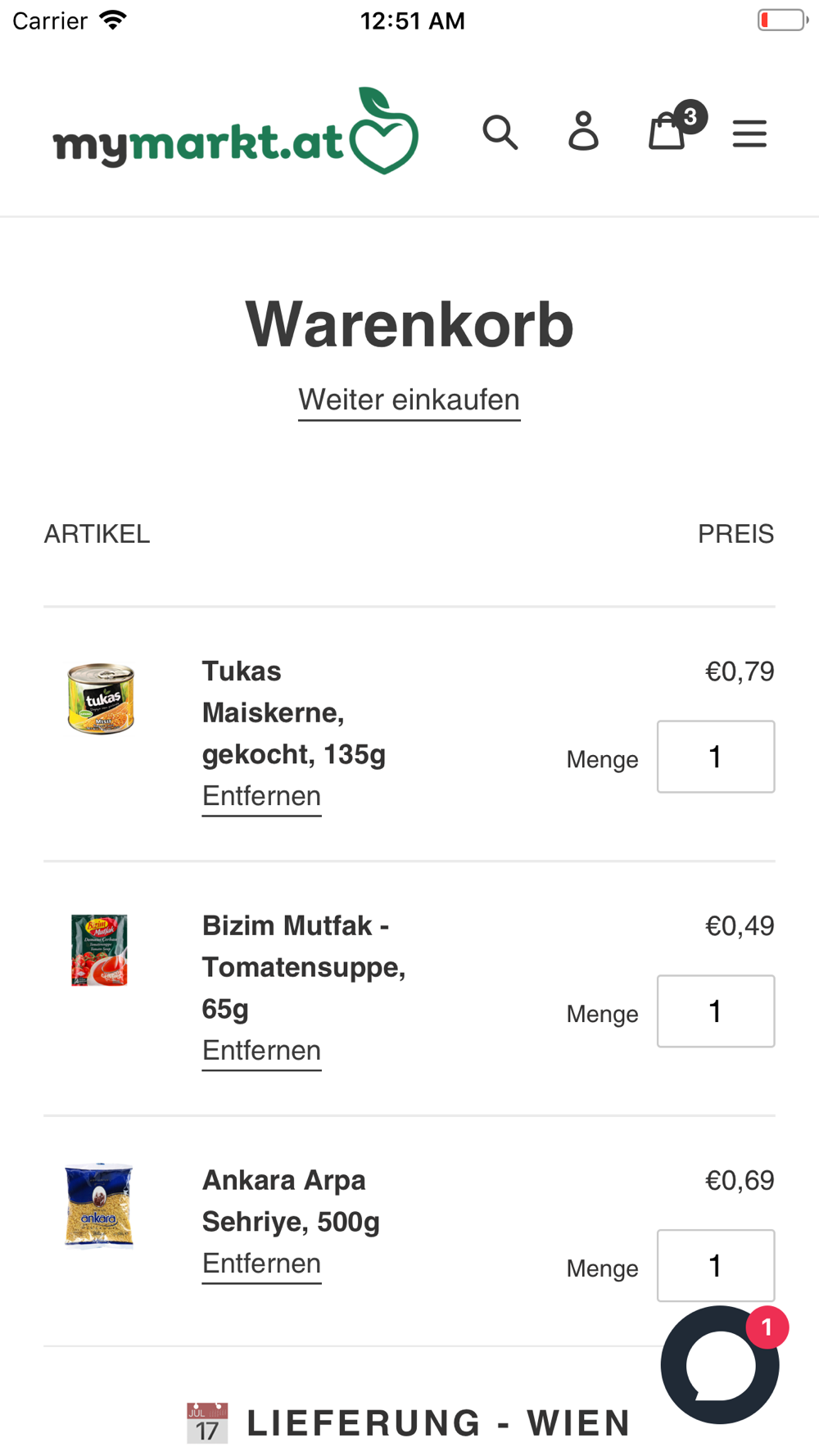The image size is (819, 1456).
Task: Open the hamburger menu
Action: [x=749, y=133]
